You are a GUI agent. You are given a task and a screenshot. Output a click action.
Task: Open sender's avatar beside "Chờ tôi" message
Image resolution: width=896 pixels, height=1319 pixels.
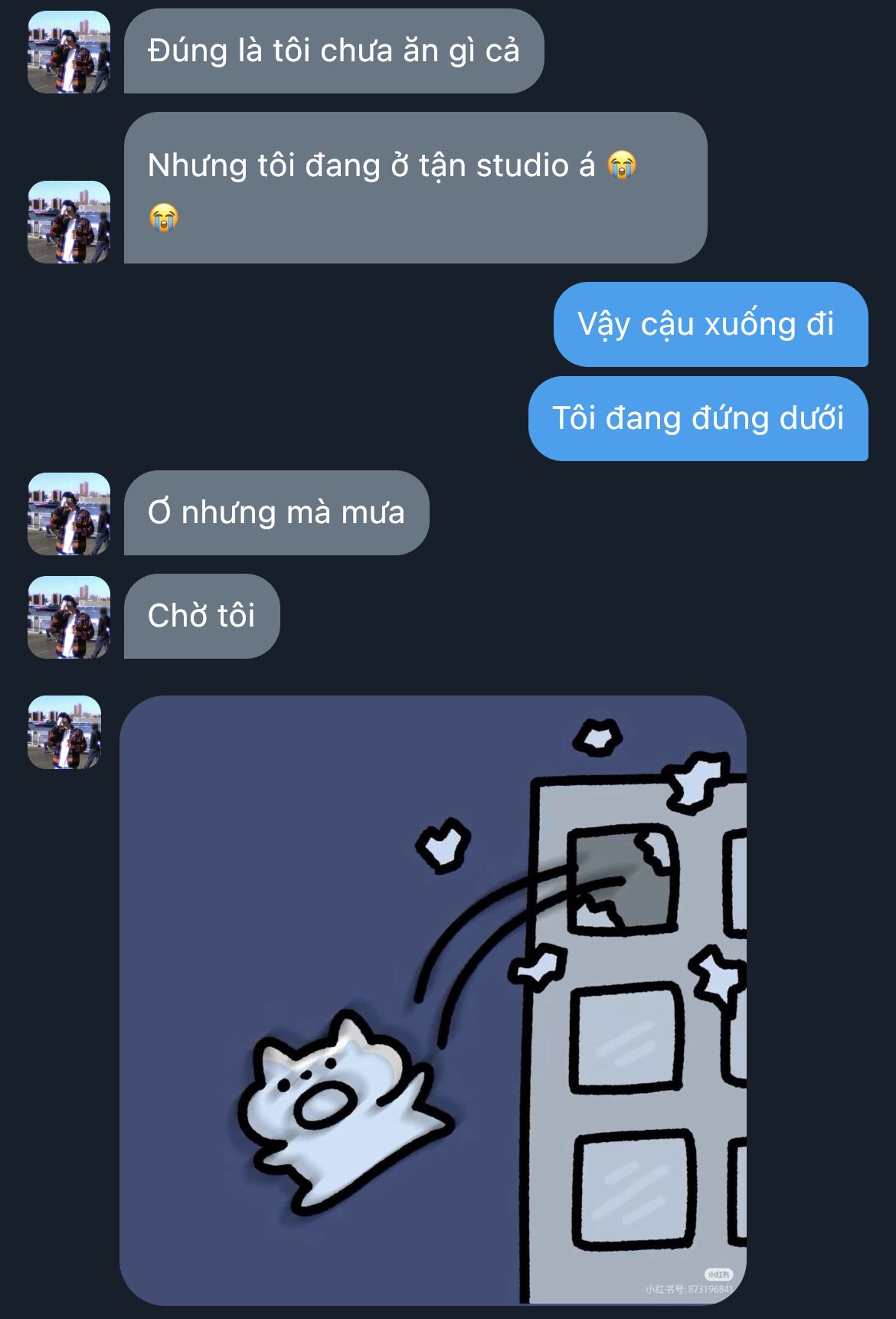(69, 617)
